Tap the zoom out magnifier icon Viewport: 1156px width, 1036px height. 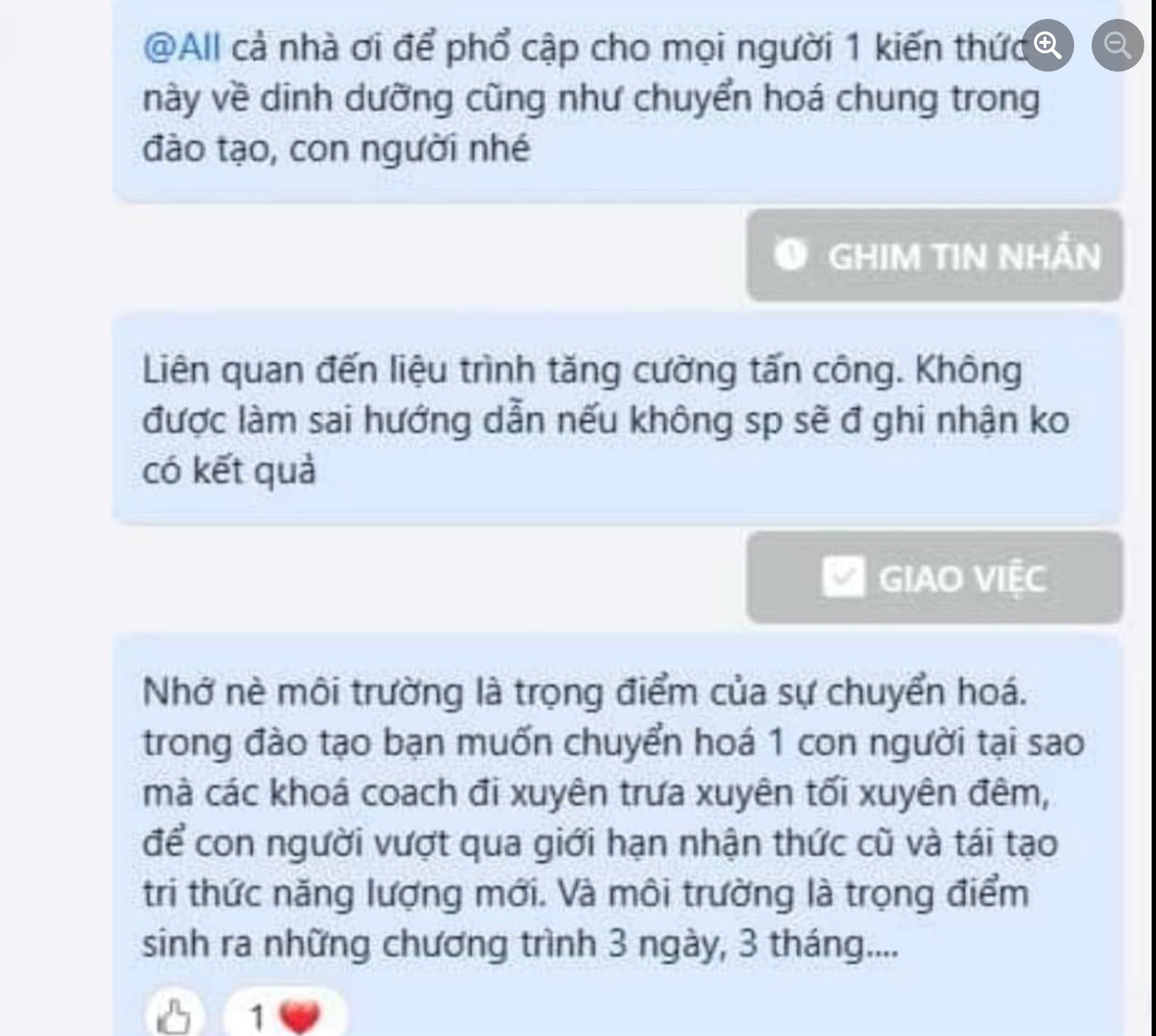(x=1117, y=45)
